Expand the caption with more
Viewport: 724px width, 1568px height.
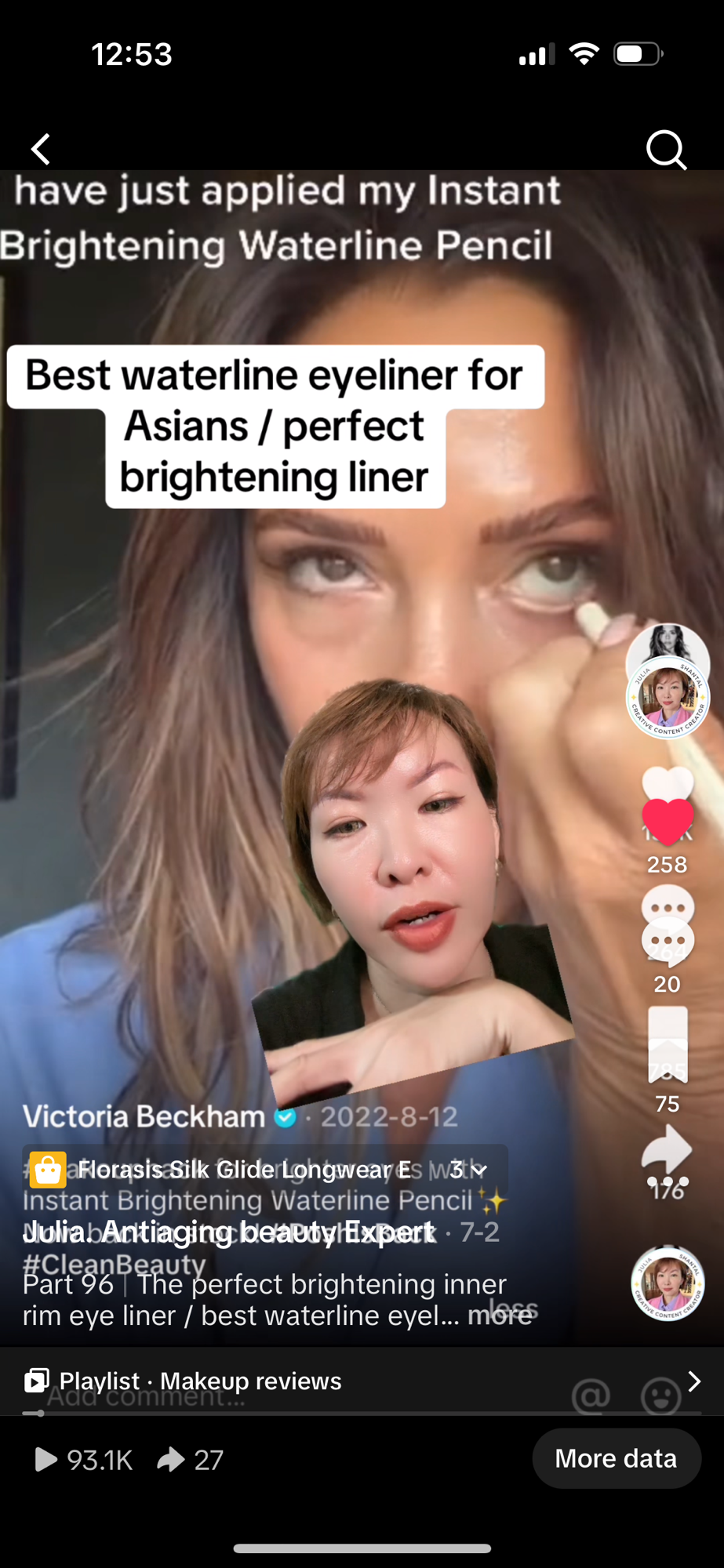click(x=499, y=1315)
